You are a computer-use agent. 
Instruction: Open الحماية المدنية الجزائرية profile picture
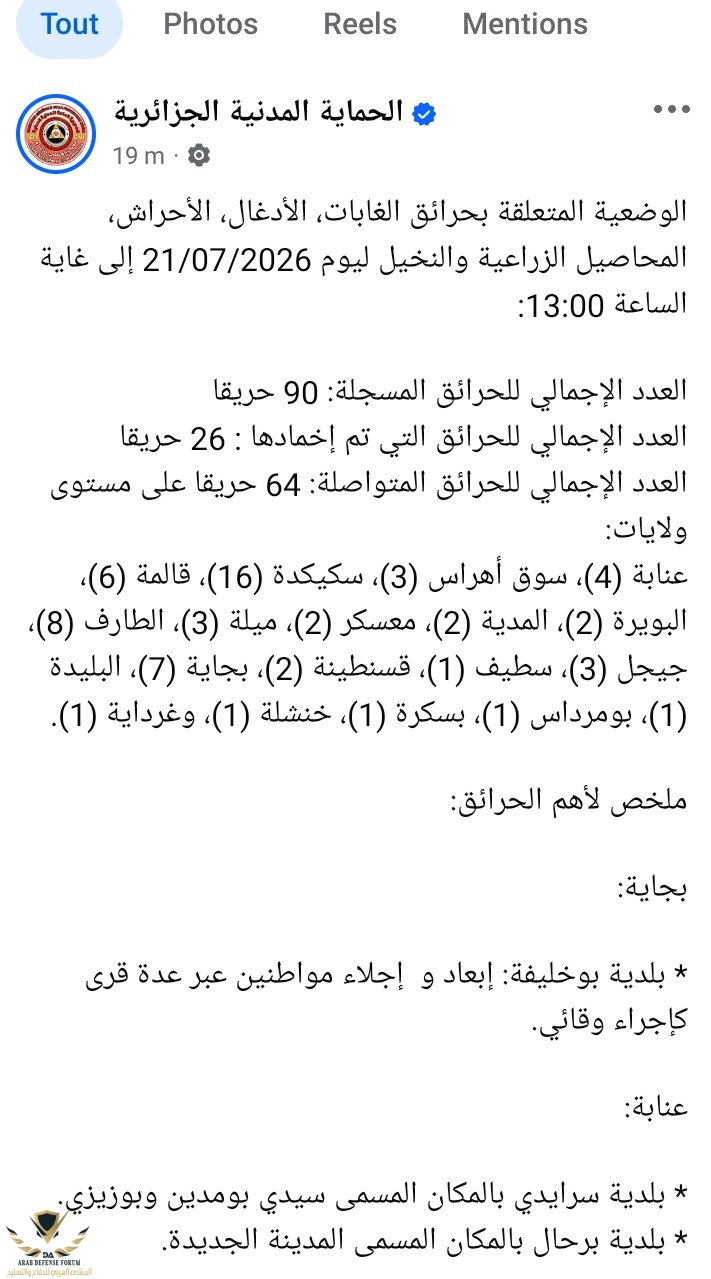56,134
